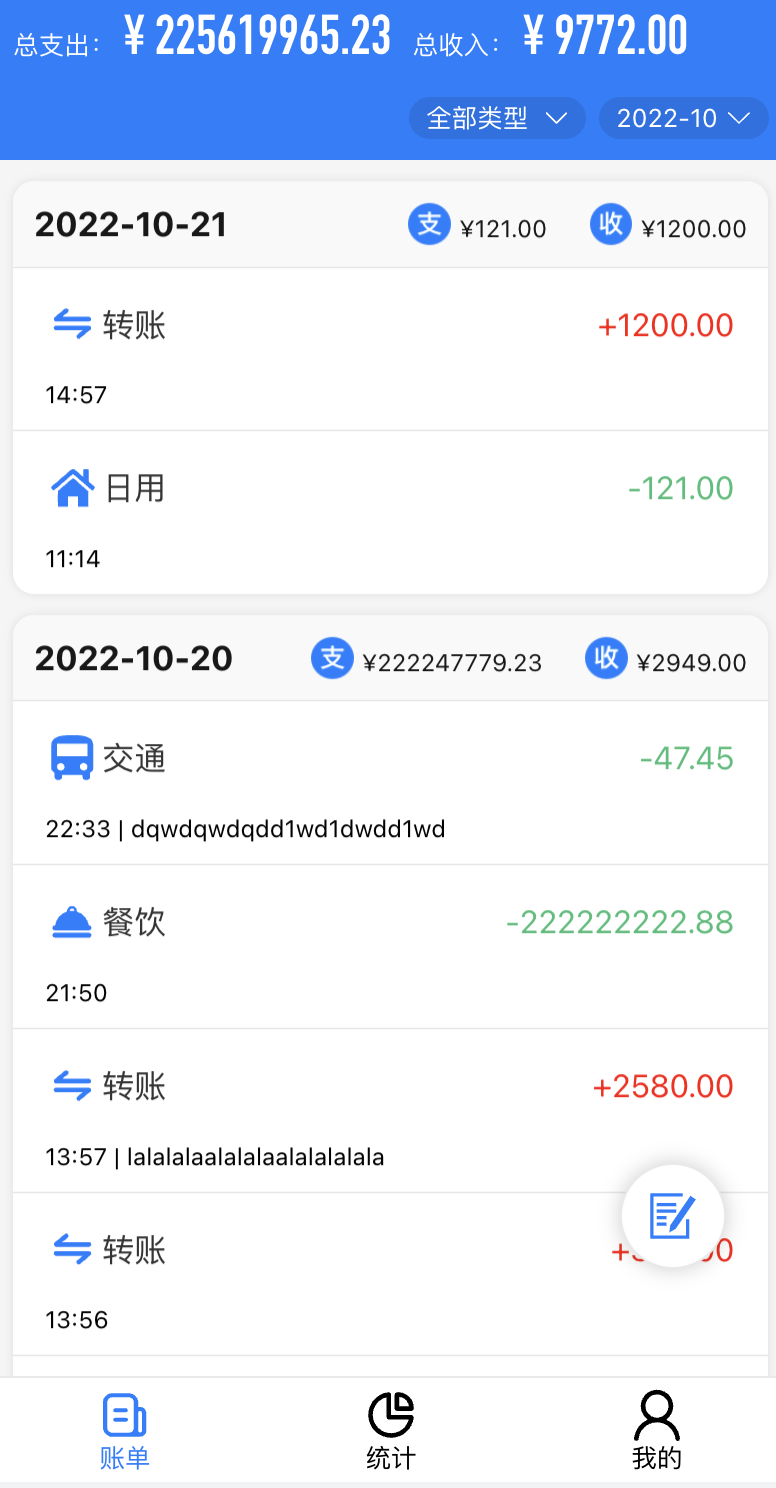
Task: Open the +2580.00 转账 record
Action: 390,1110
